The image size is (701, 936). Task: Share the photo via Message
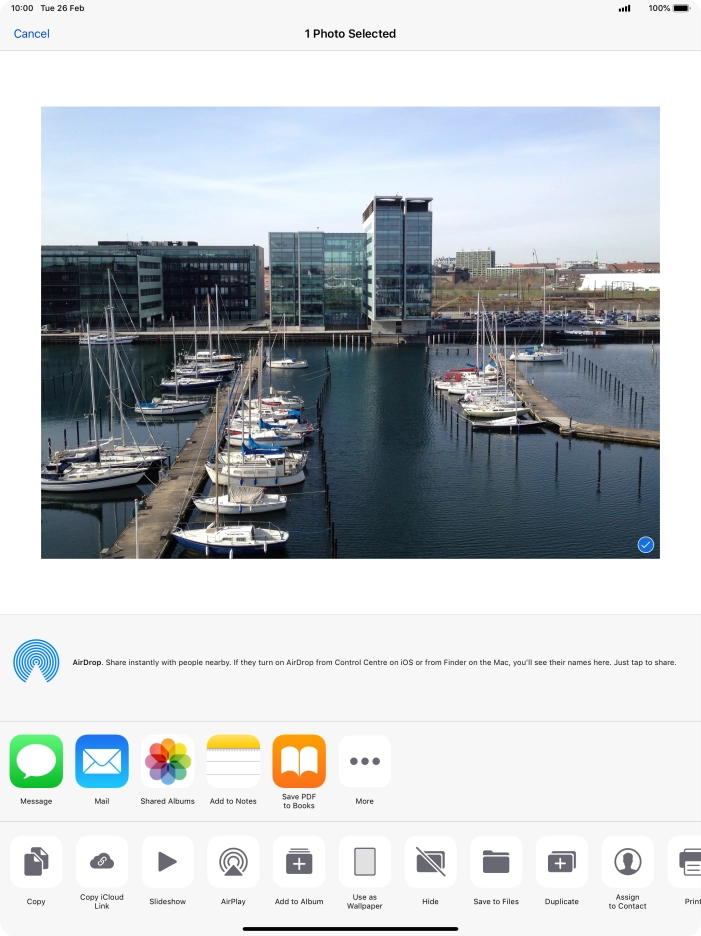[36, 762]
